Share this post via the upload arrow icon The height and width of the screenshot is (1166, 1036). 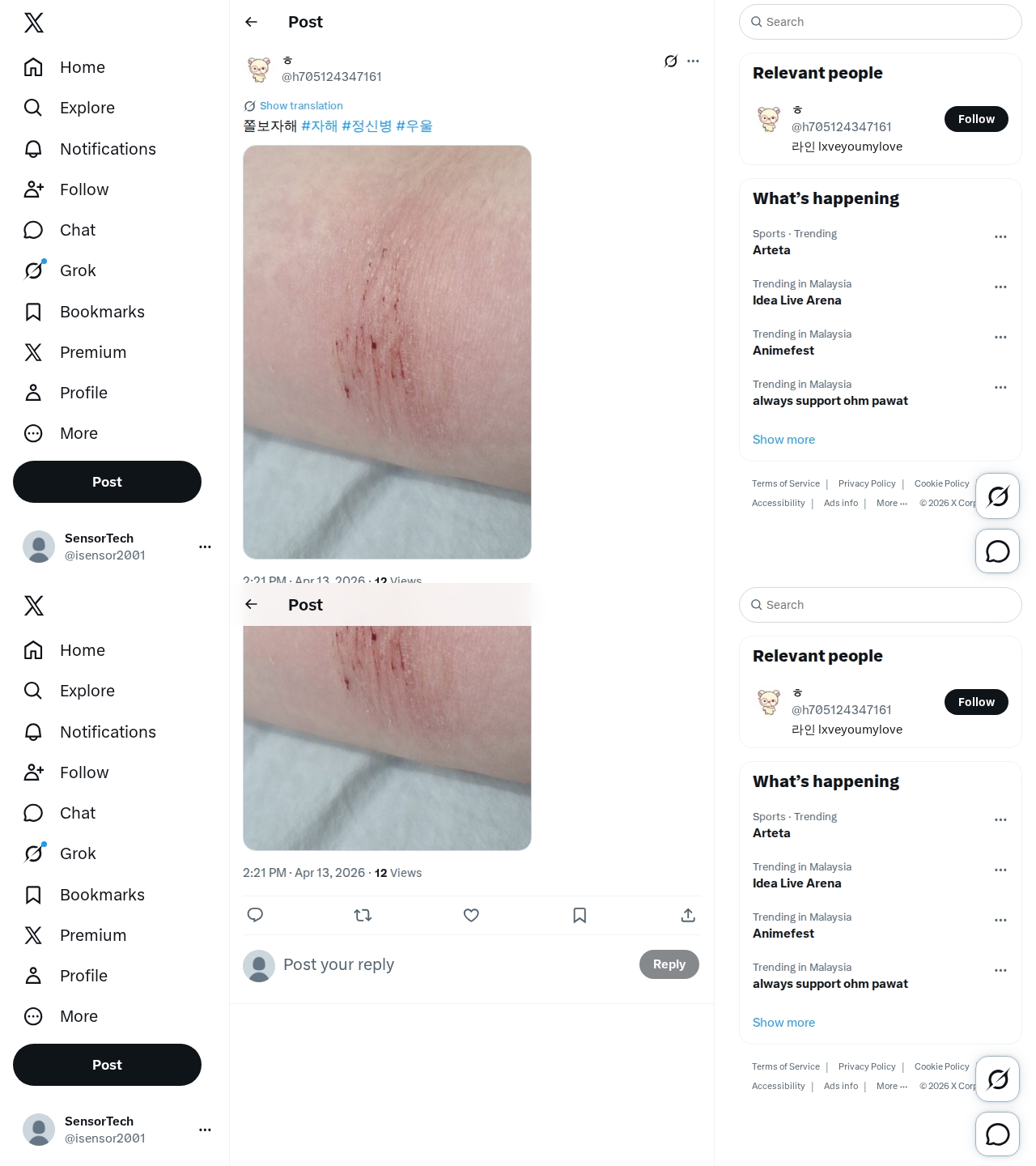688,915
